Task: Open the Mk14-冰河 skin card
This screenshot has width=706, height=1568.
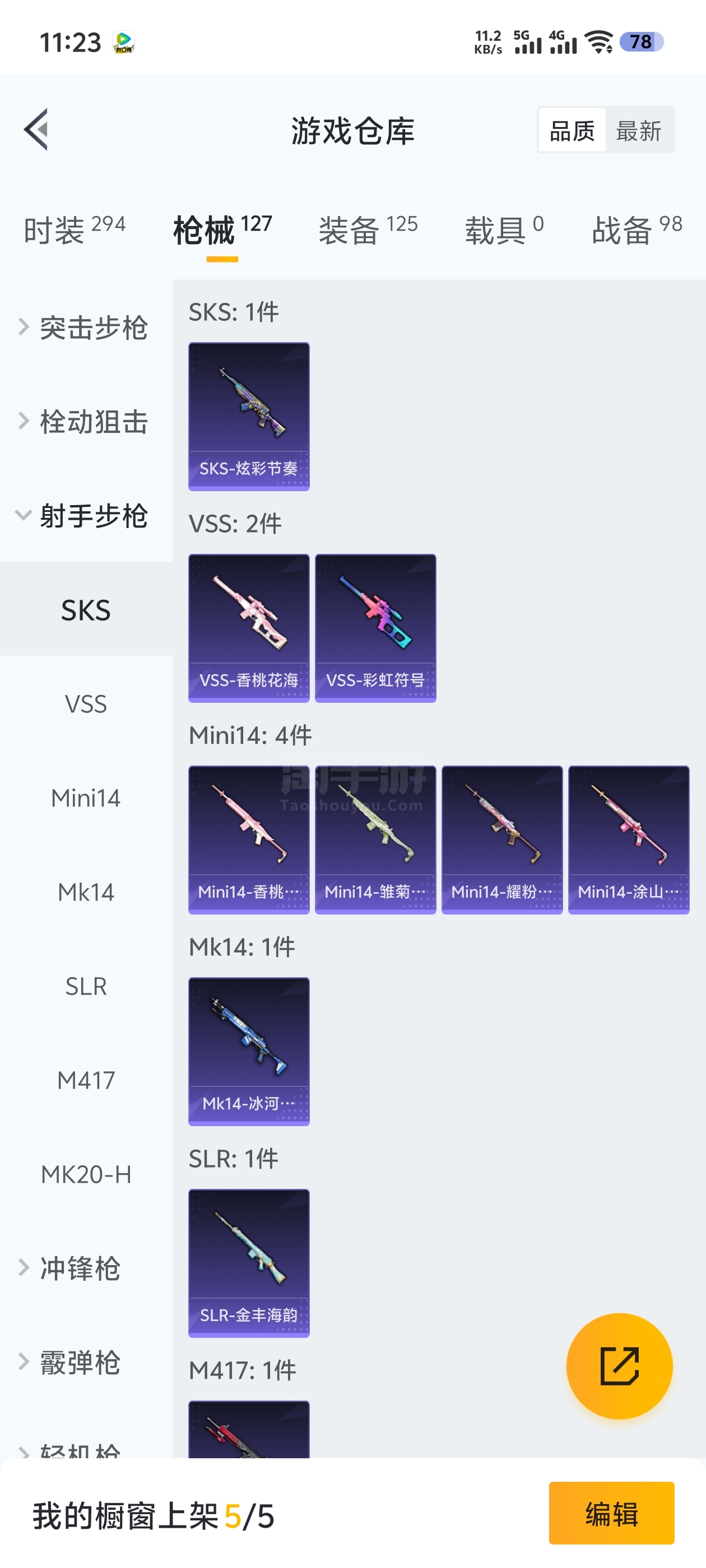Action: click(249, 1051)
